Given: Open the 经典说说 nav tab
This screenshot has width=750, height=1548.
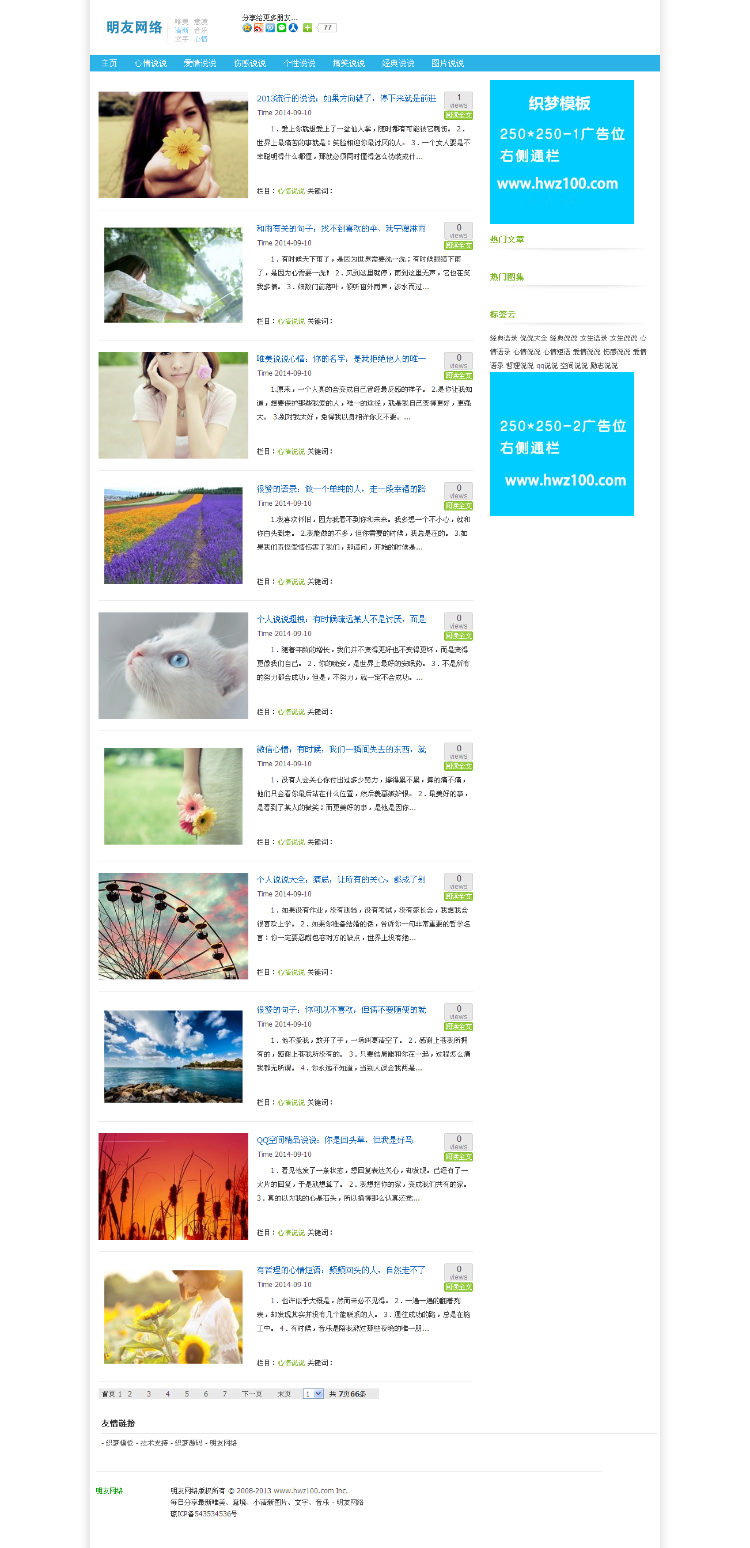Looking at the screenshot, I should tap(398, 63).
